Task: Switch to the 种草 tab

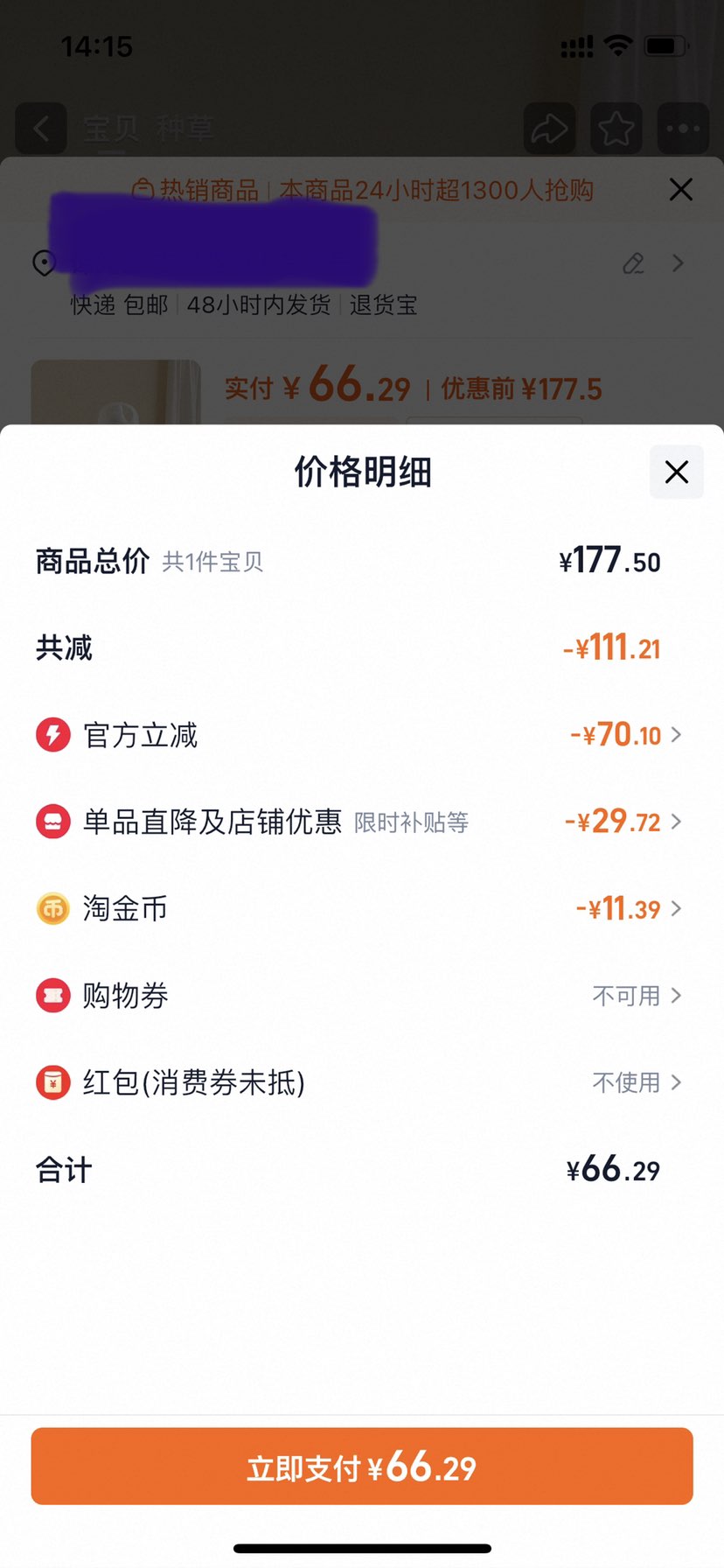Action: pyautogui.click(x=184, y=128)
